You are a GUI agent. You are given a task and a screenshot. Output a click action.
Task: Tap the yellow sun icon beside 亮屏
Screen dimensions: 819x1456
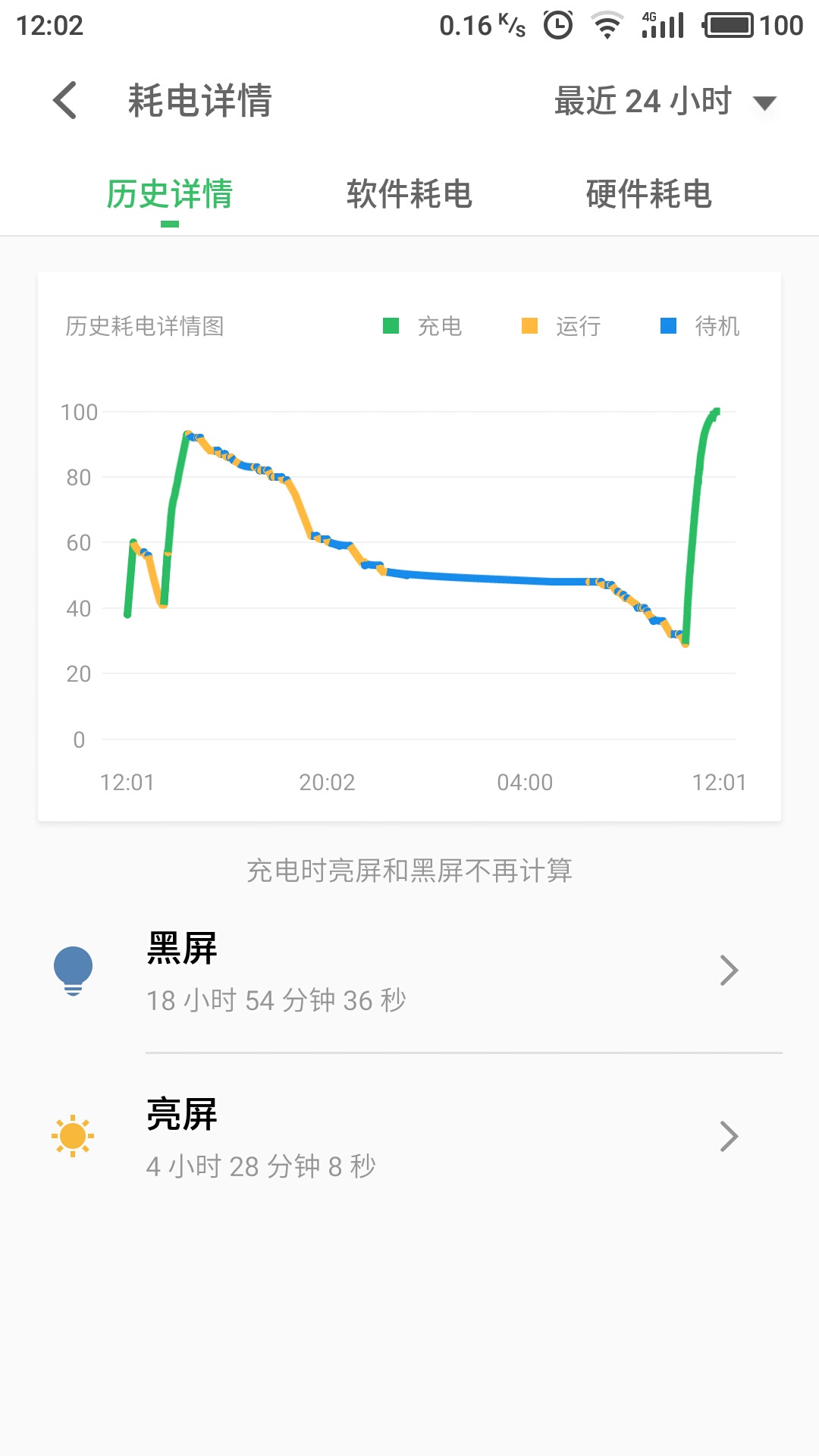tap(74, 1135)
